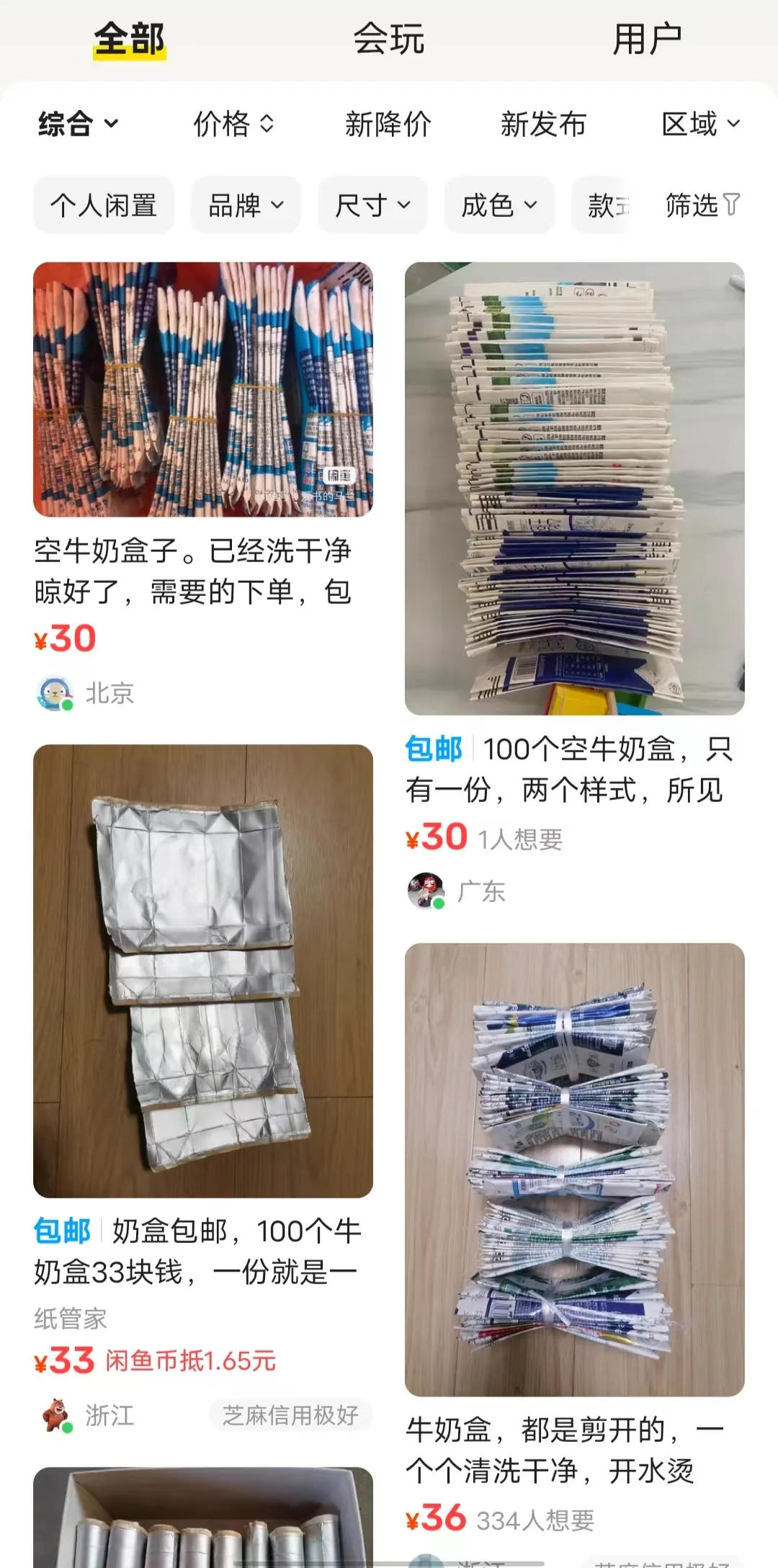View the 北京 seller's avatar profile
This screenshot has height=1568, width=778.
(54, 693)
